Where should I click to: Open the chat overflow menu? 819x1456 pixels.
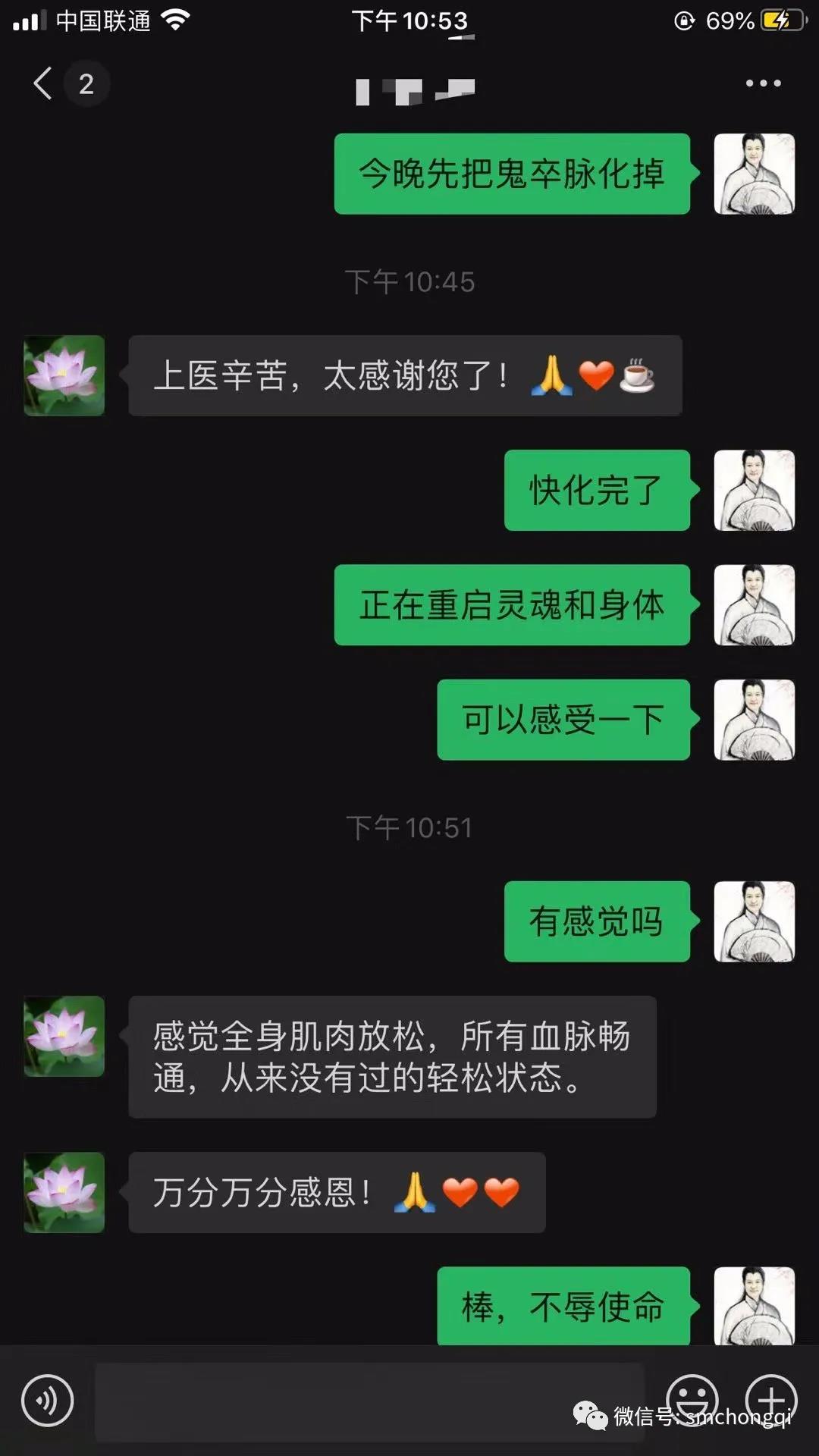click(763, 83)
